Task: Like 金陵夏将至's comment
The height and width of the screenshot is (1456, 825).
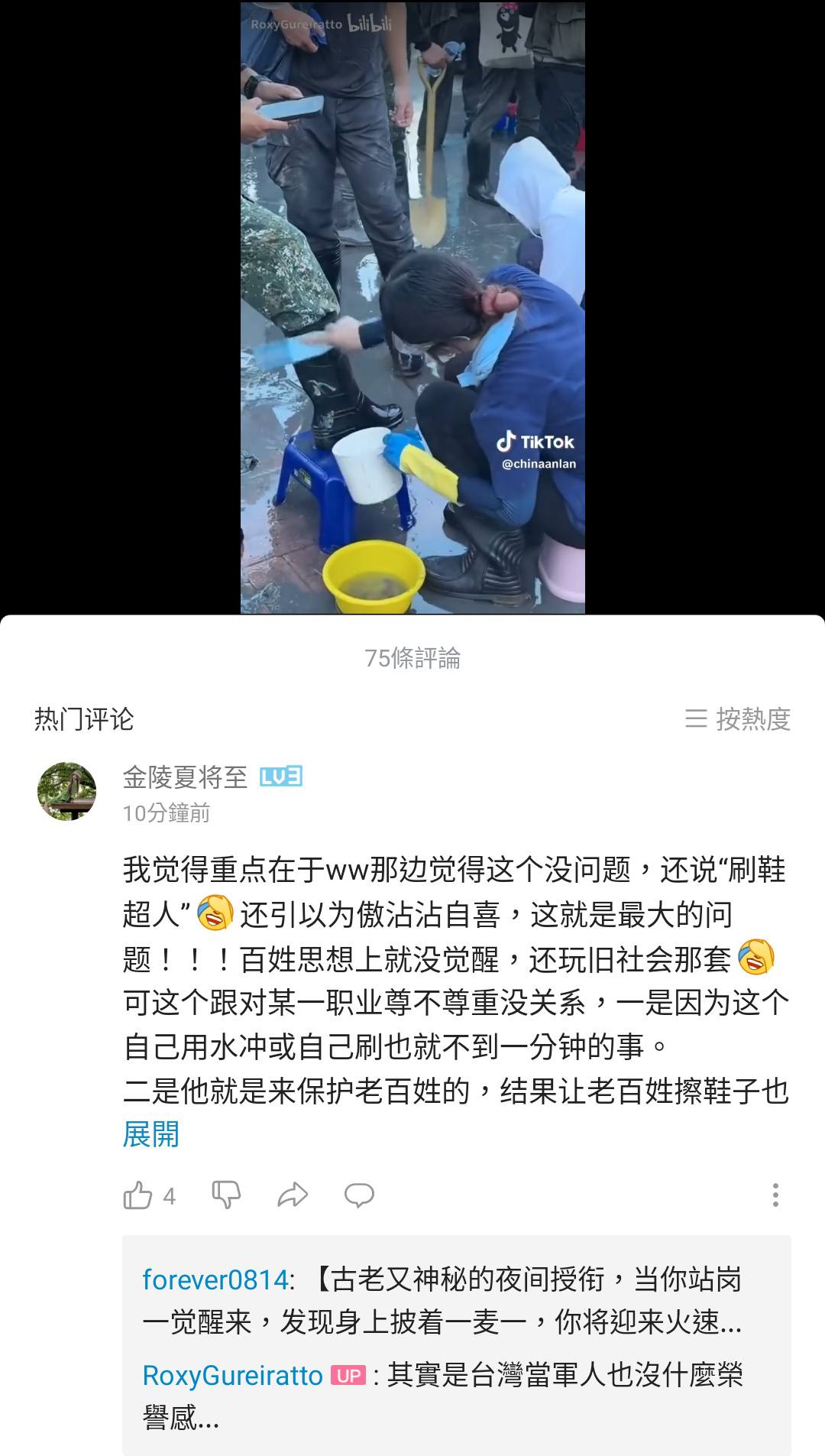Action: coord(138,1195)
